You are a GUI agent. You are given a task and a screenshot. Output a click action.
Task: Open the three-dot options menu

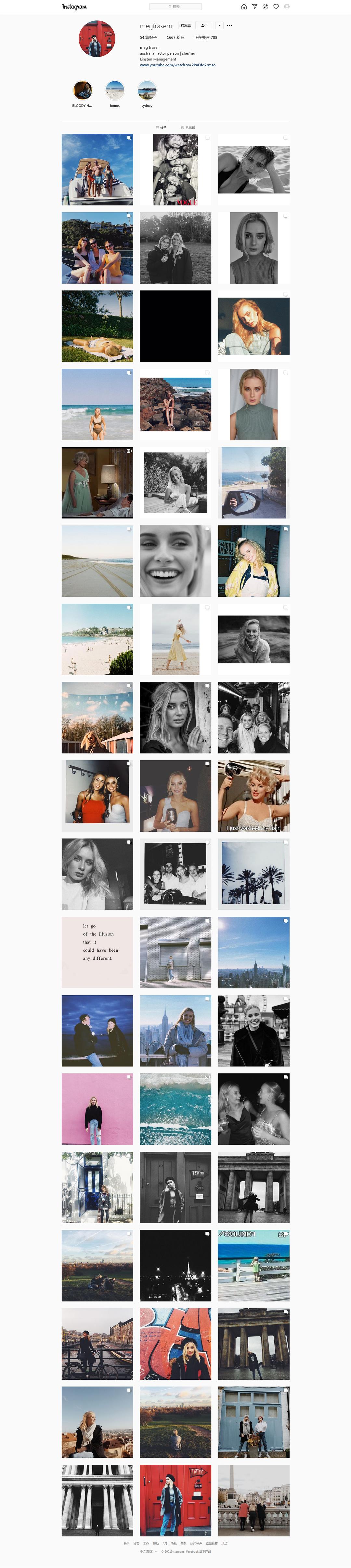[x=229, y=26]
